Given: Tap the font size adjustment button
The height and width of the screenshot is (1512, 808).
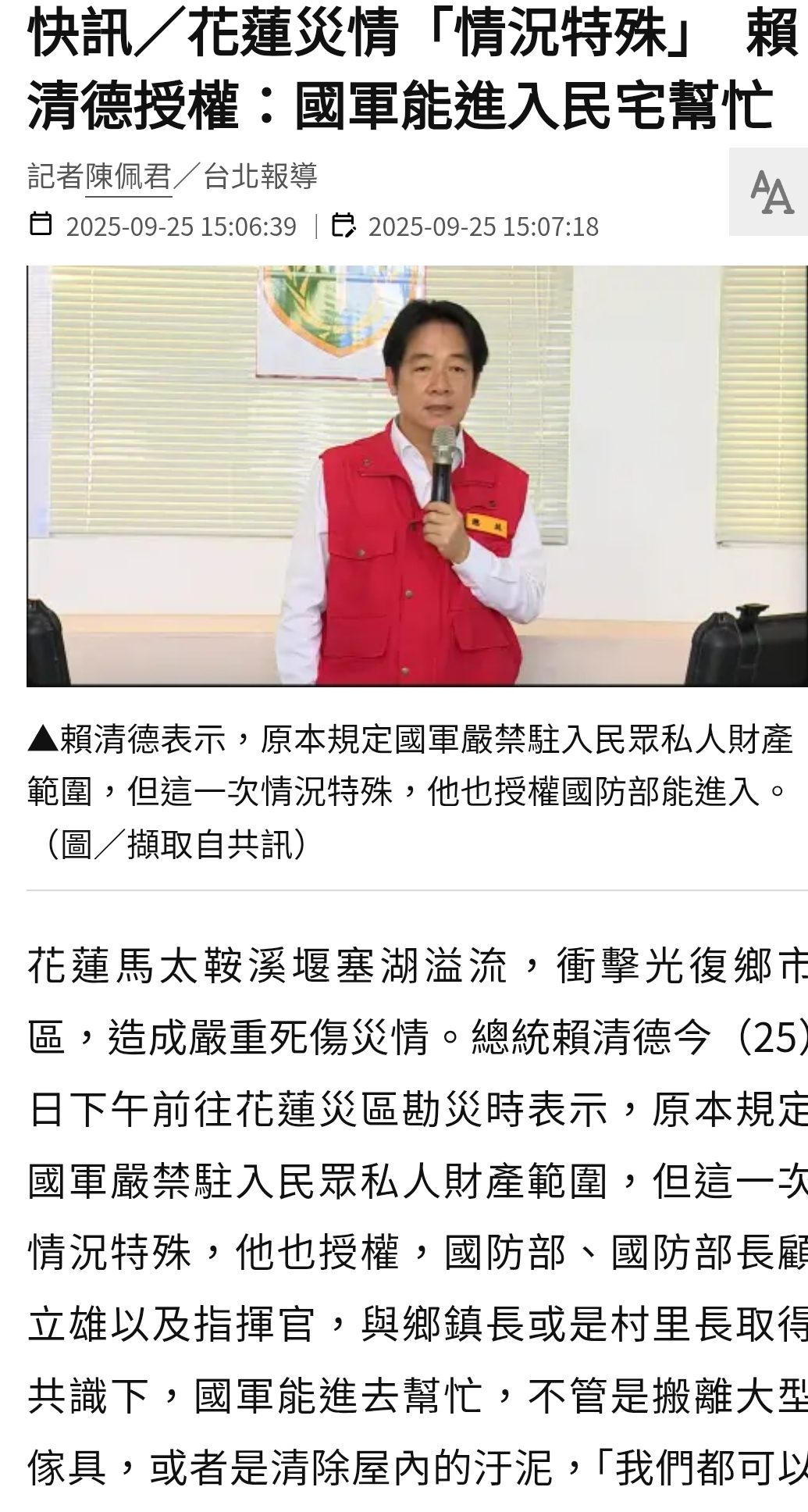Looking at the screenshot, I should tap(769, 192).
